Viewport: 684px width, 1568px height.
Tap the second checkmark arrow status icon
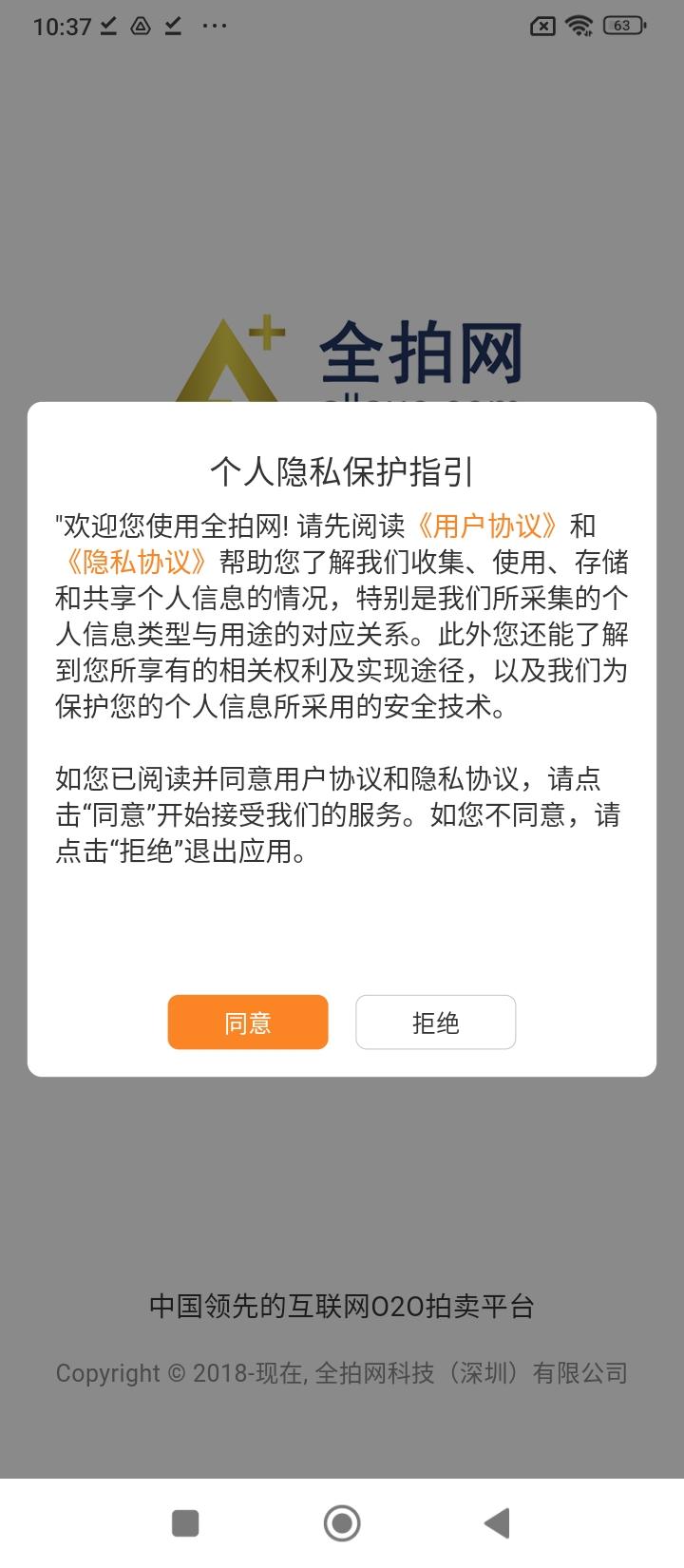pos(173,26)
